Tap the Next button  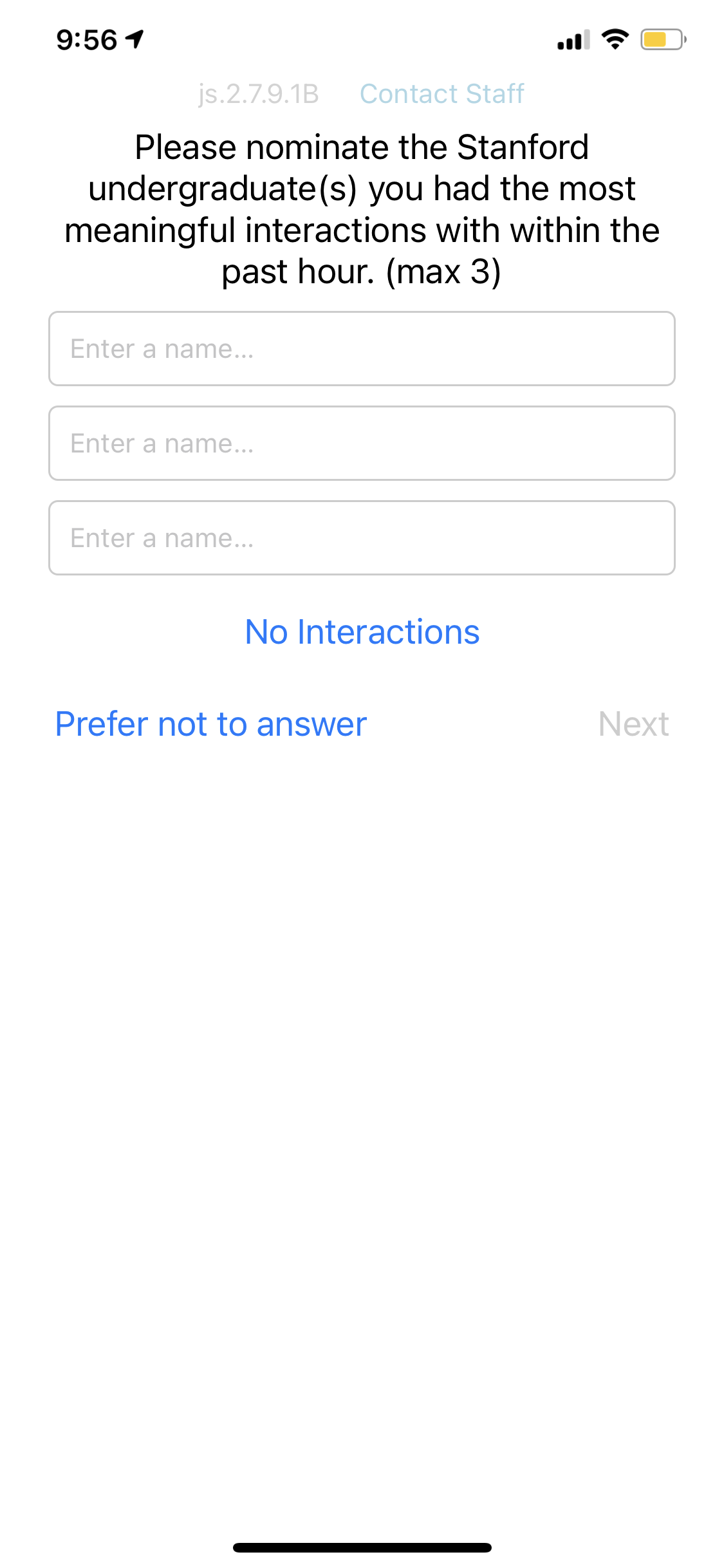(x=633, y=724)
